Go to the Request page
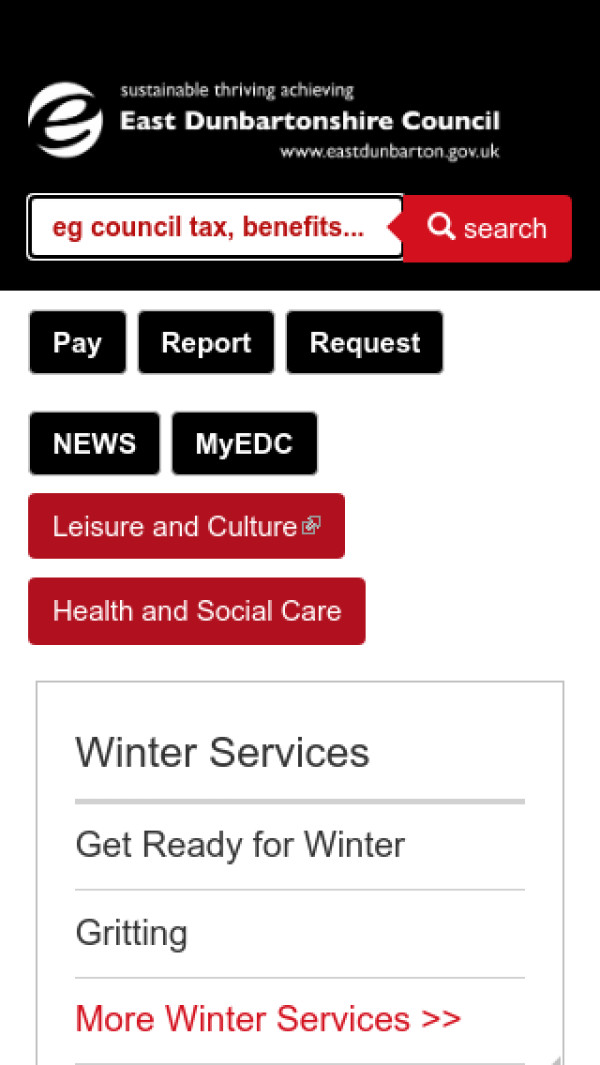Viewport: 600px width, 1065px height. (x=364, y=343)
